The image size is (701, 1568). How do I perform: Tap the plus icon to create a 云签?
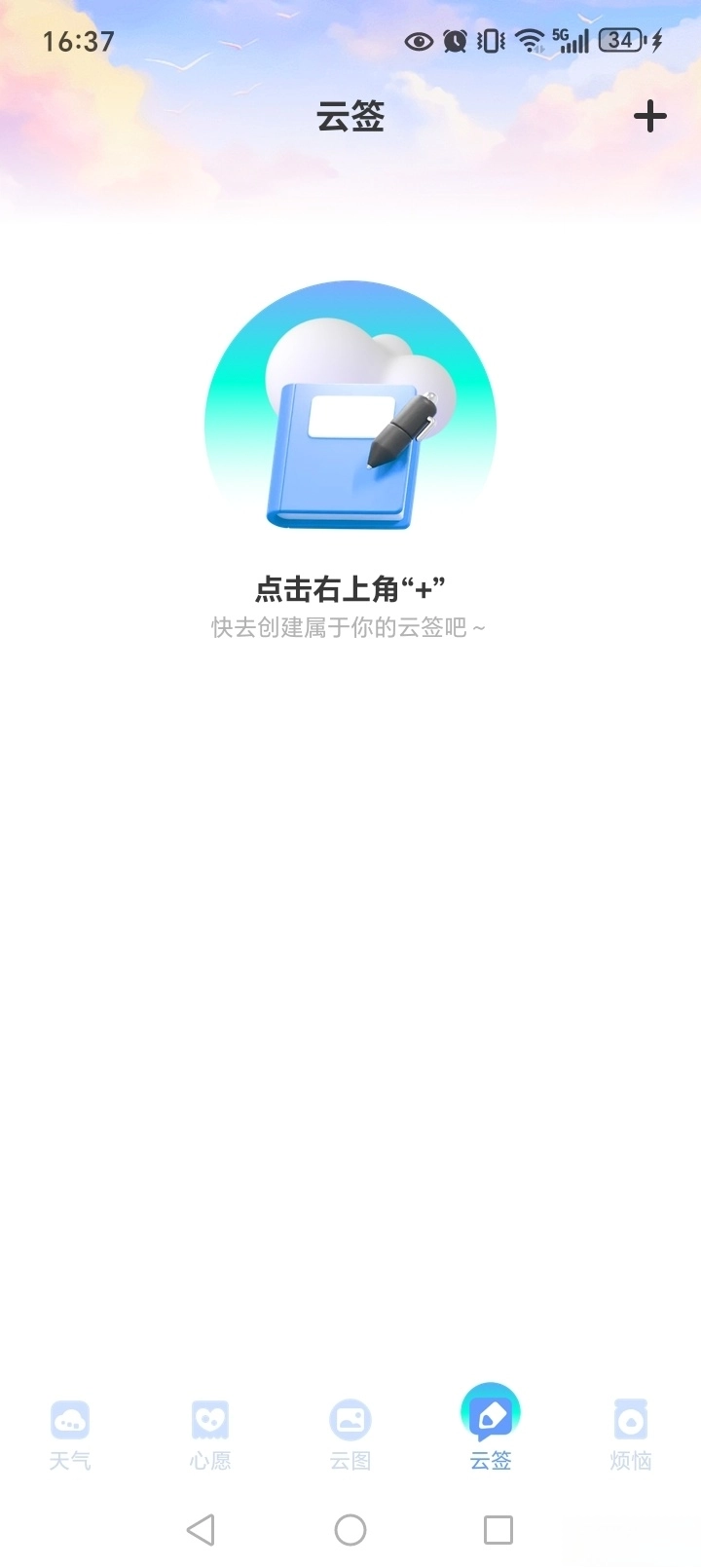[649, 117]
